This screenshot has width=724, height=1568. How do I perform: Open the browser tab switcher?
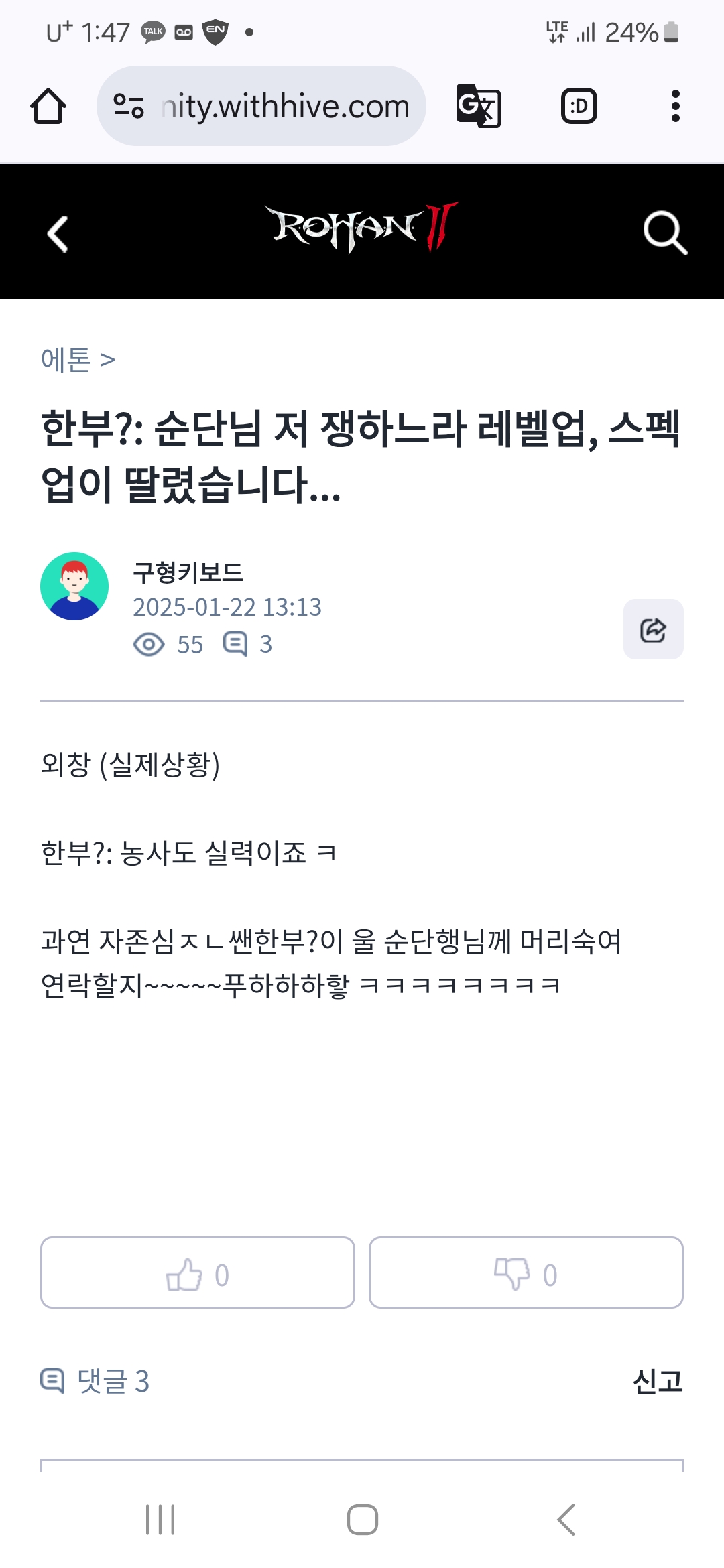(579, 106)
